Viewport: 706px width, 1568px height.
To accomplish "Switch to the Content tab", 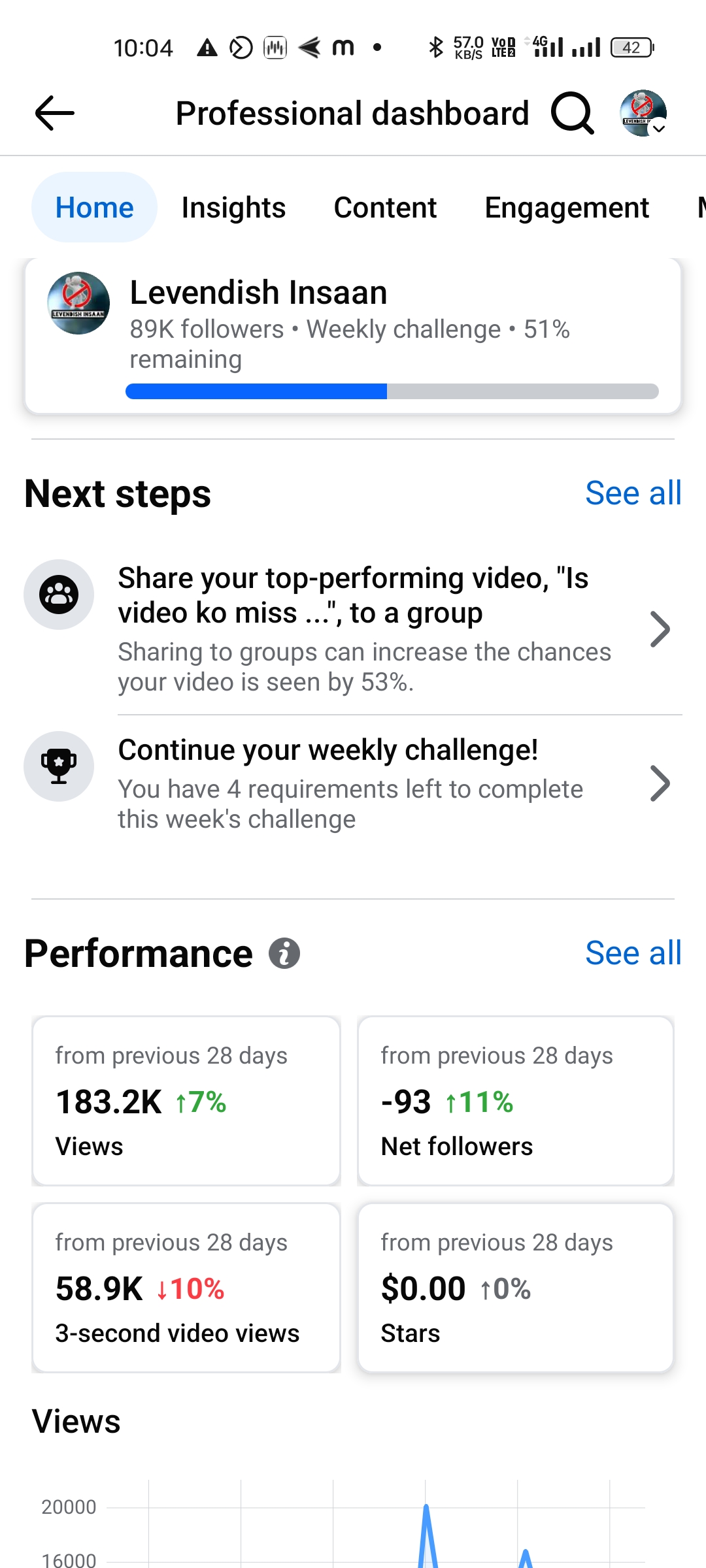I will [385, 207].
